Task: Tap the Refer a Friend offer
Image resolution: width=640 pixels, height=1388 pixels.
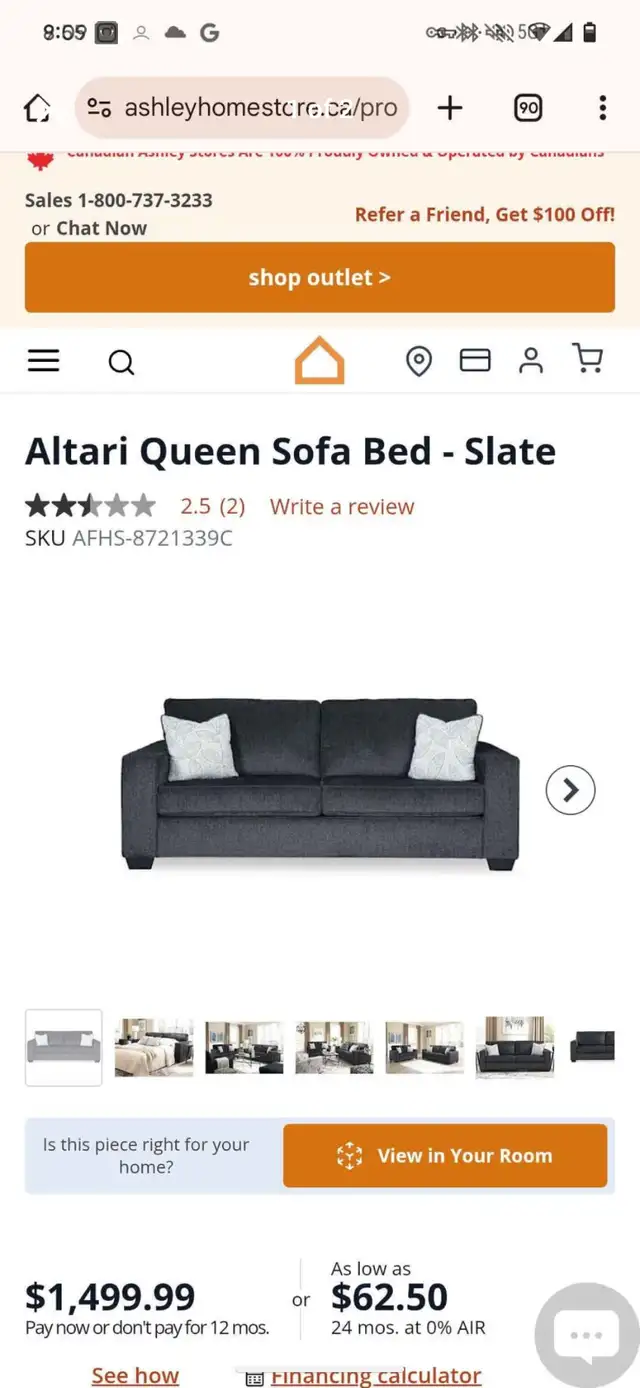Action: [485, 214]
